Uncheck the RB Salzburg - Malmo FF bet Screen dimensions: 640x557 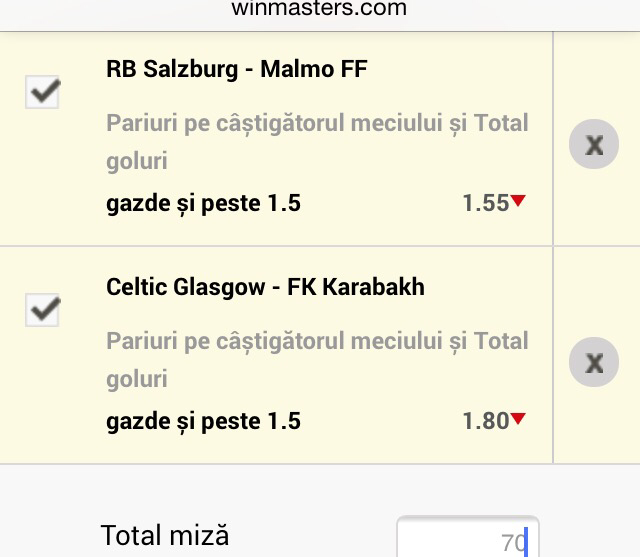[42, 93]
